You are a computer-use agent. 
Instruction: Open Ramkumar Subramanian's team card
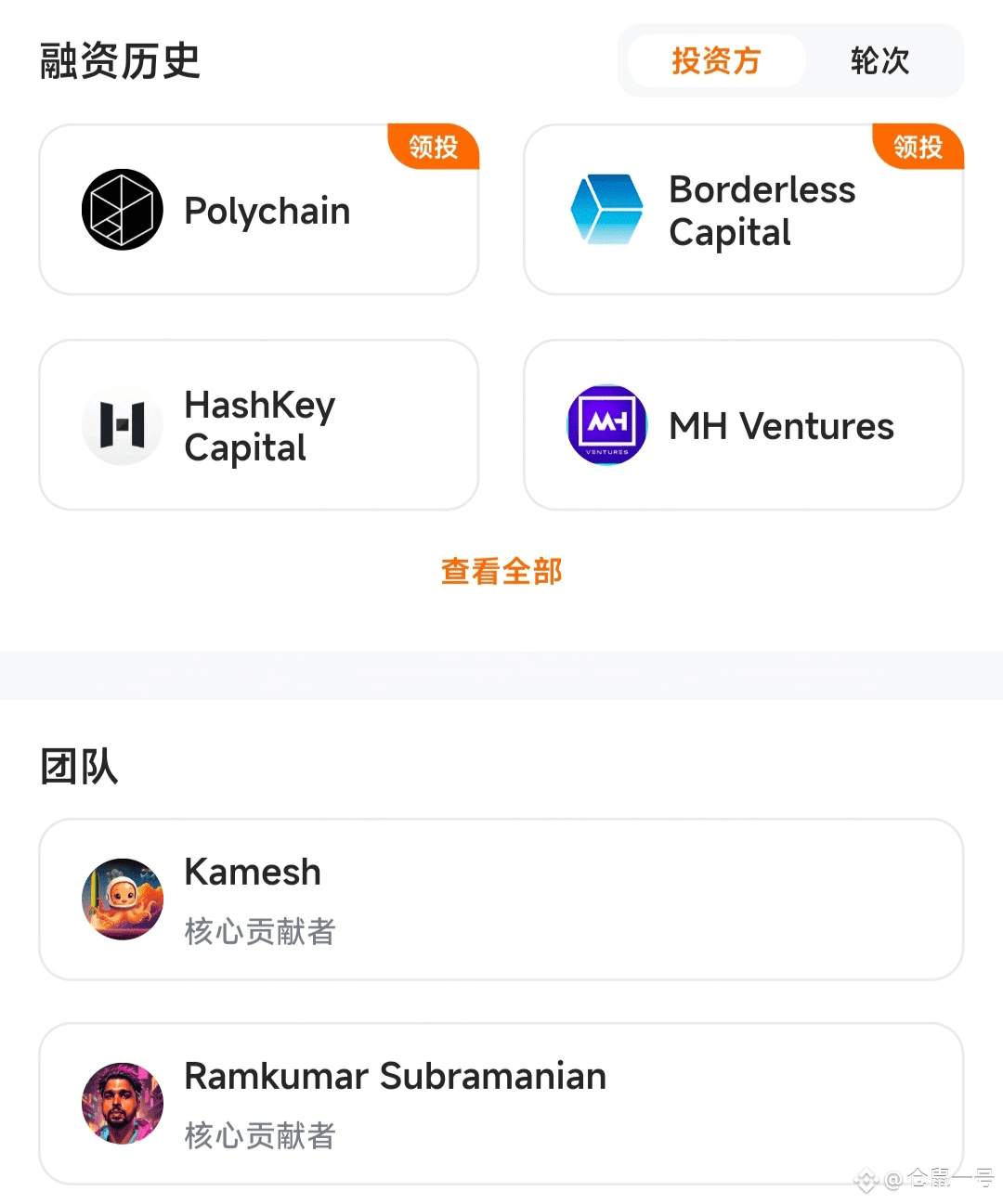(x=501, y=1103)
